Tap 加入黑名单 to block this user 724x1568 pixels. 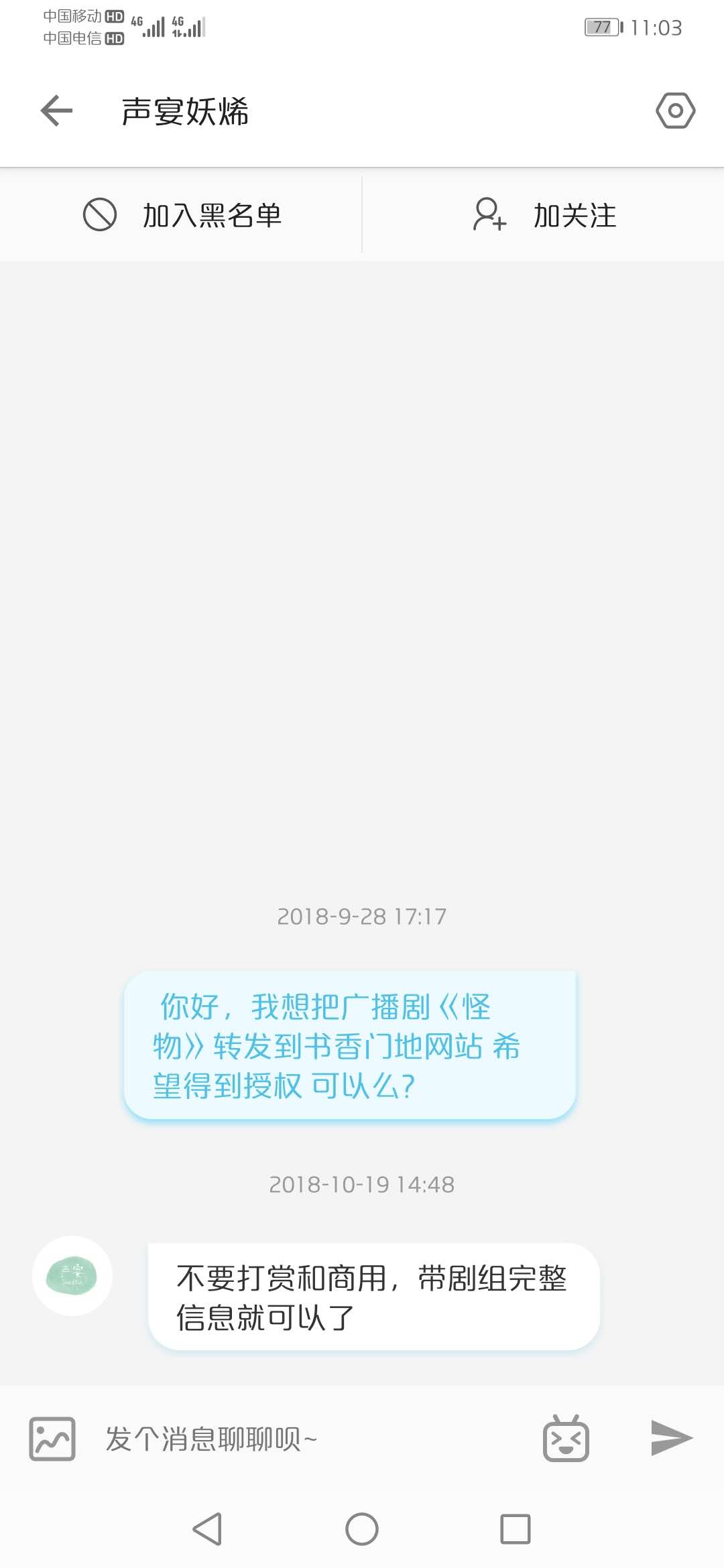point(182,215)
